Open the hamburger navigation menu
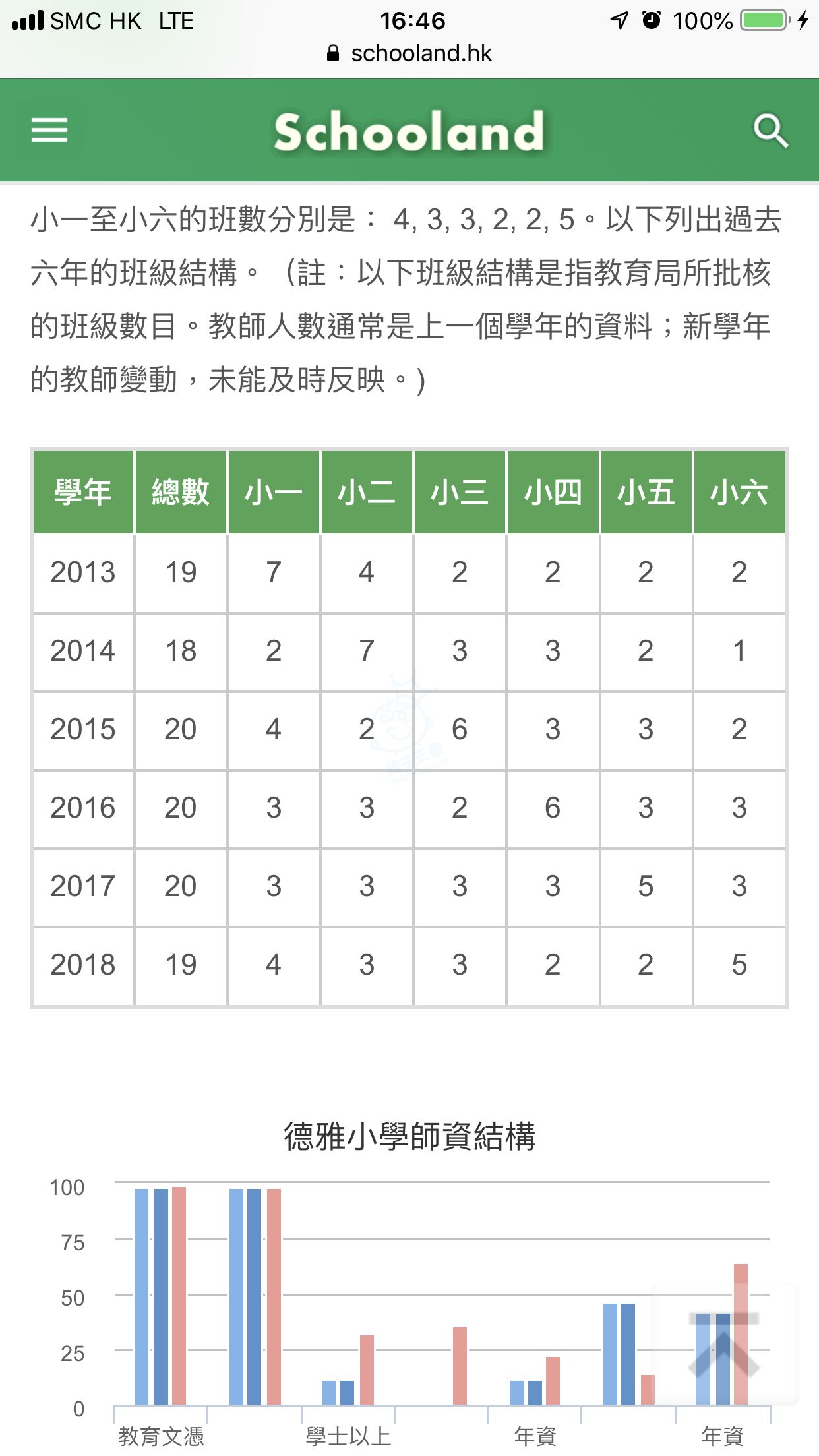The height and width of the screenshot is (1456, 819). (x=49, y=130)
